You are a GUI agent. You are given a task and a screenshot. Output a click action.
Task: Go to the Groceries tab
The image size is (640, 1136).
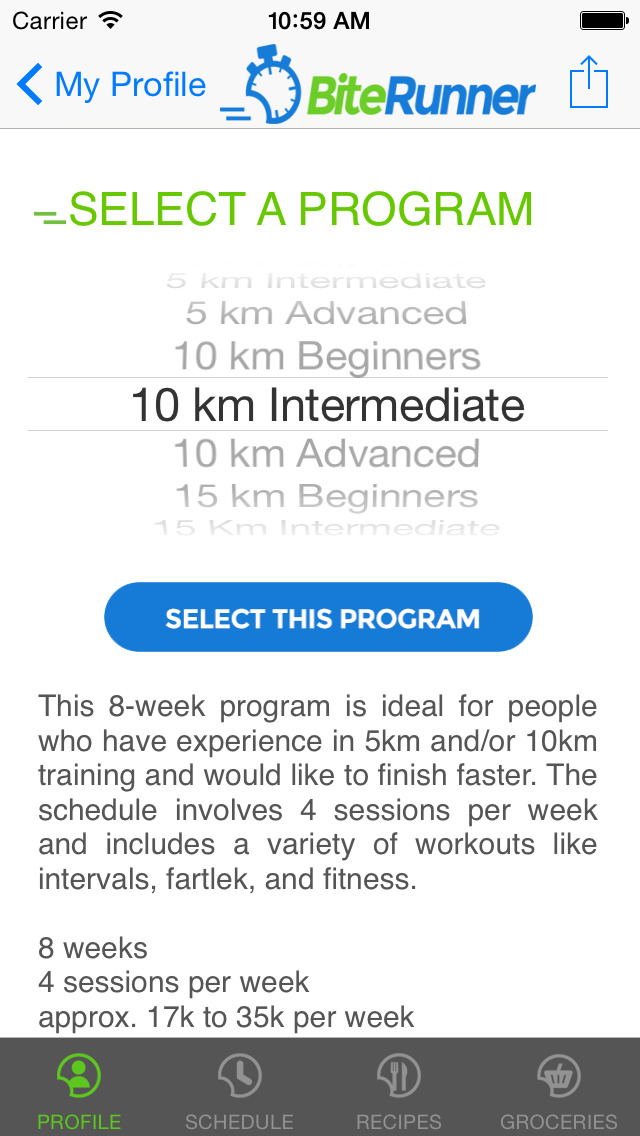[559, 1090]
